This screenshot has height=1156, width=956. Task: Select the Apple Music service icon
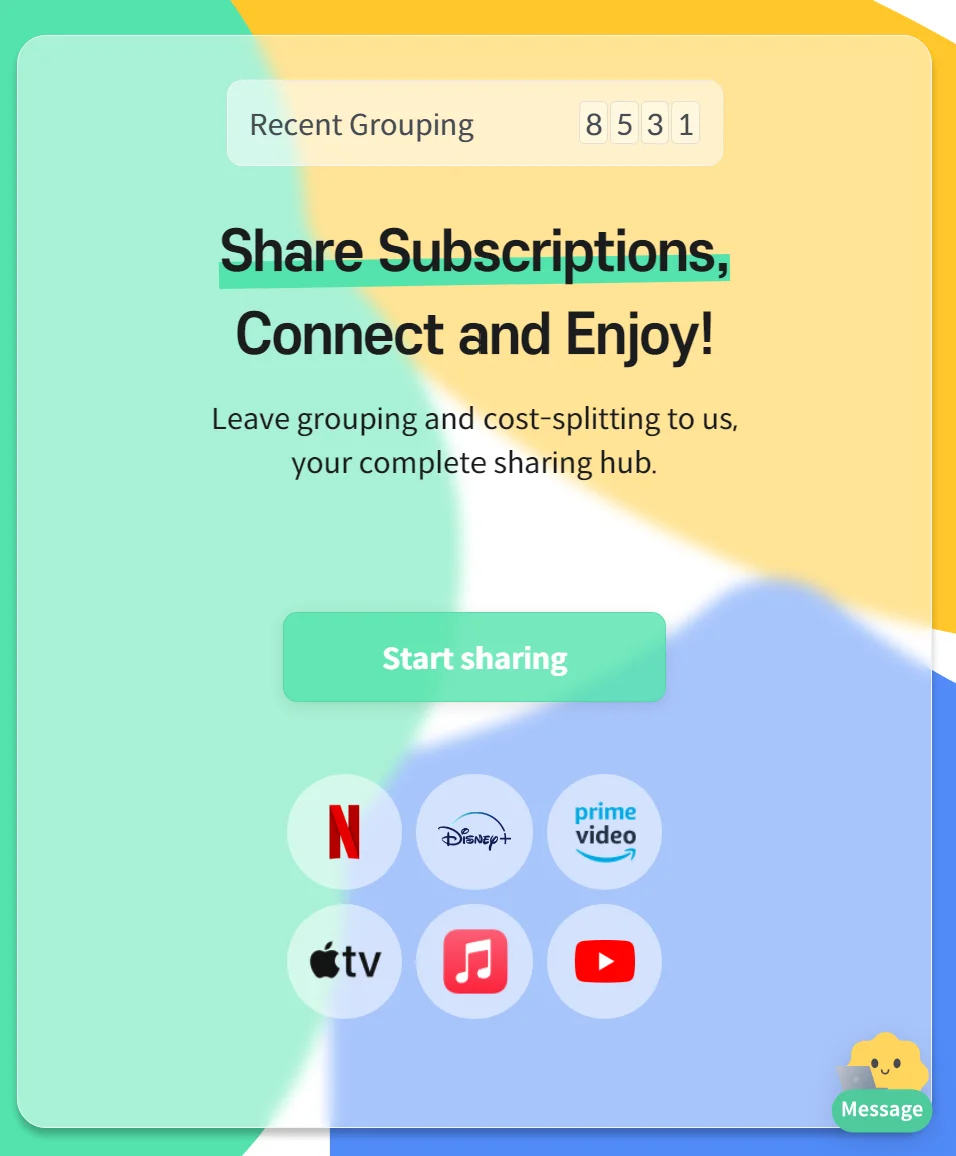click(474, 961)
